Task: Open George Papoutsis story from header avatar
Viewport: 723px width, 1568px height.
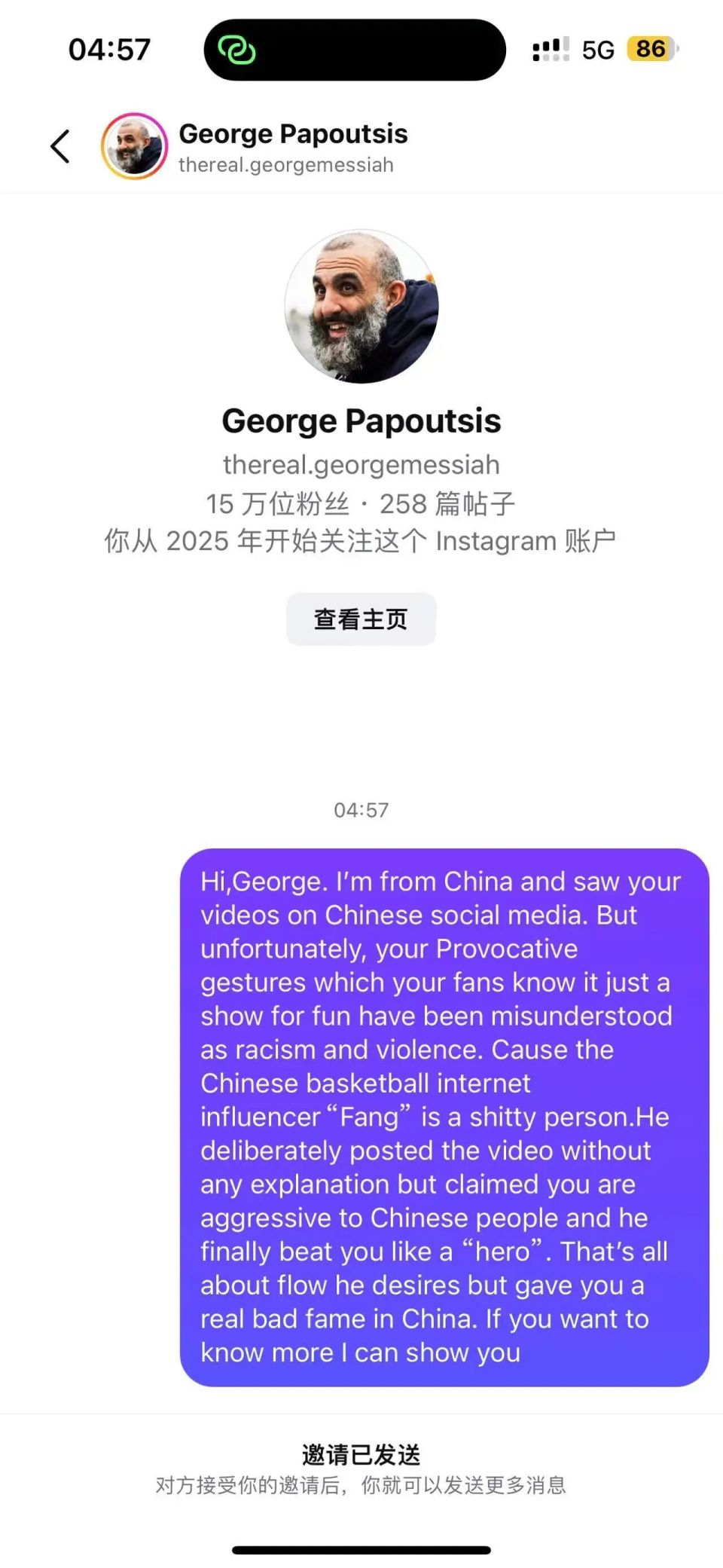Action: click(135, 146)
